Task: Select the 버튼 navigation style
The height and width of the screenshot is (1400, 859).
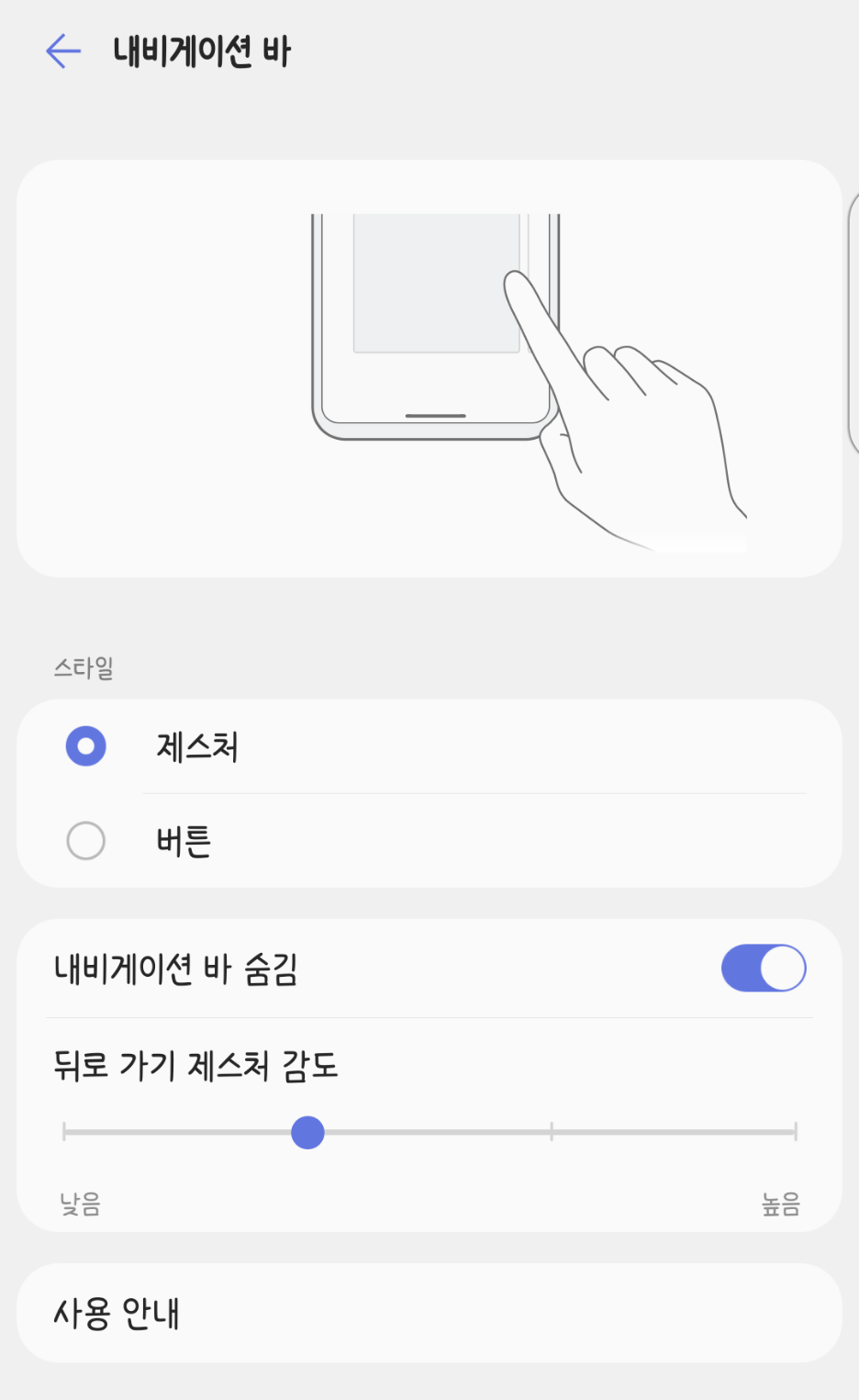Action: click(x=429, y=840)
